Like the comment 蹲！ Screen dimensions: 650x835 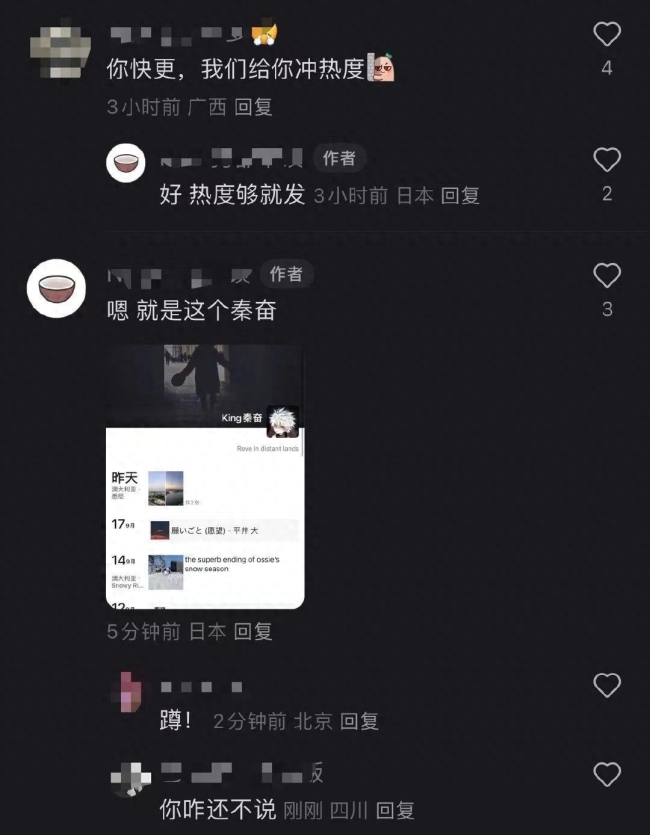pyautogui.click(x=607, y=685)
